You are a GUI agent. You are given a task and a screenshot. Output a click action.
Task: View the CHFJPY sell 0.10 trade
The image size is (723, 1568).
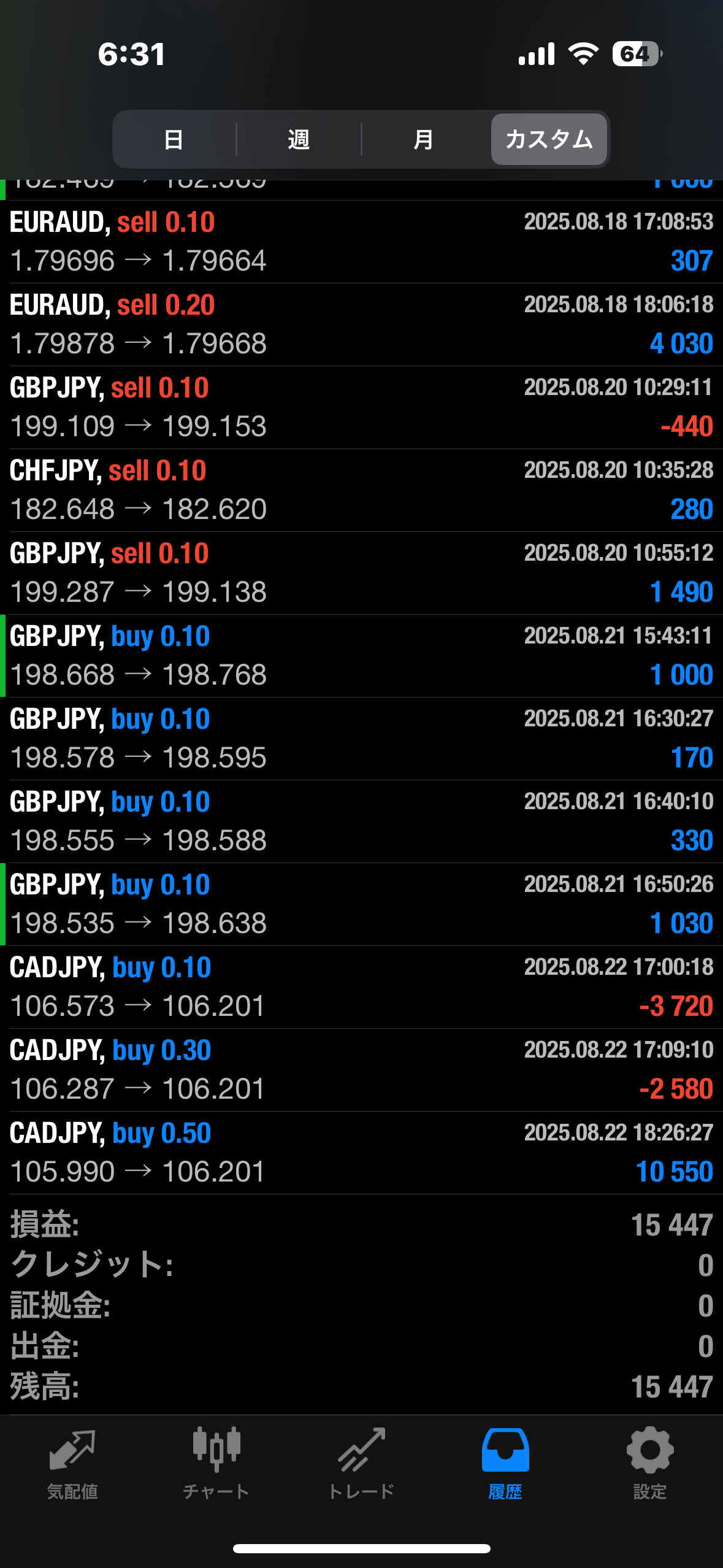click(361, 490)
